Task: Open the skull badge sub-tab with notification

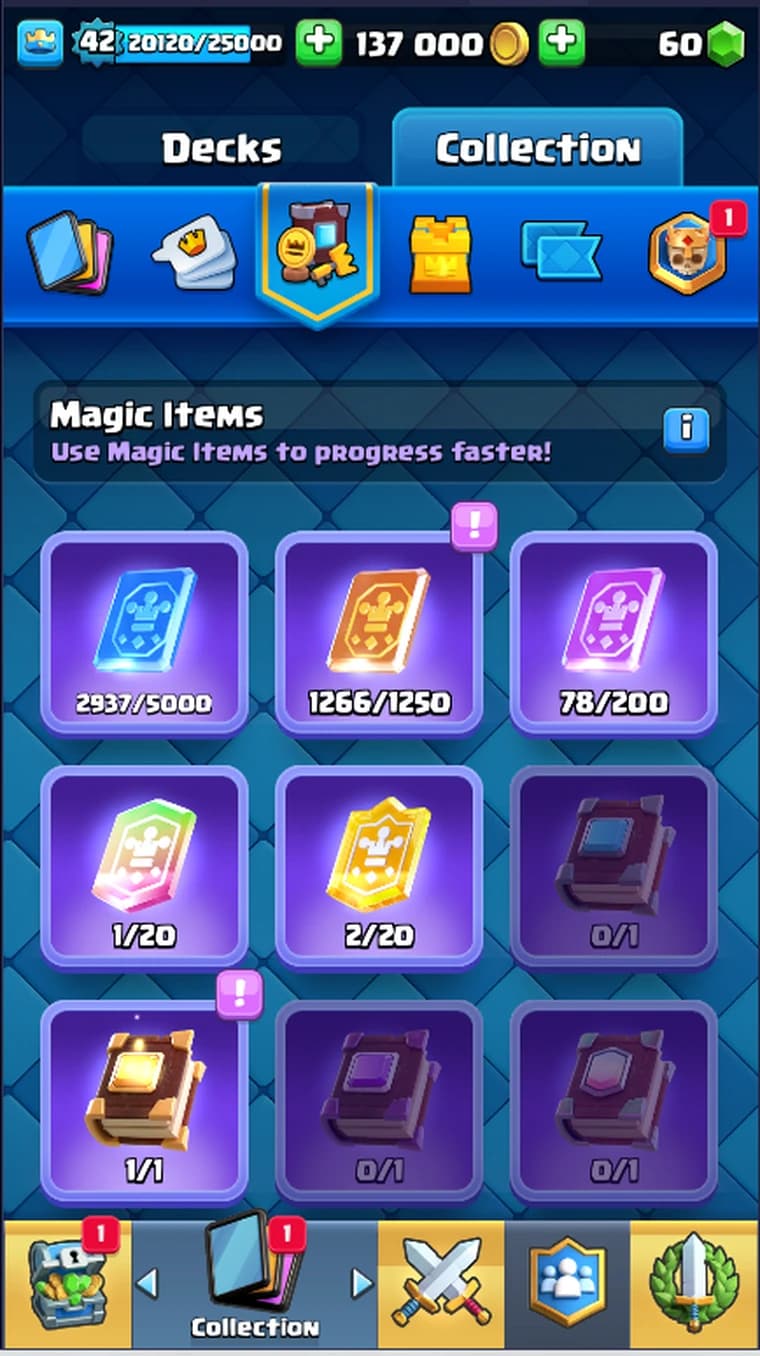Action: (x=687, y=251)
